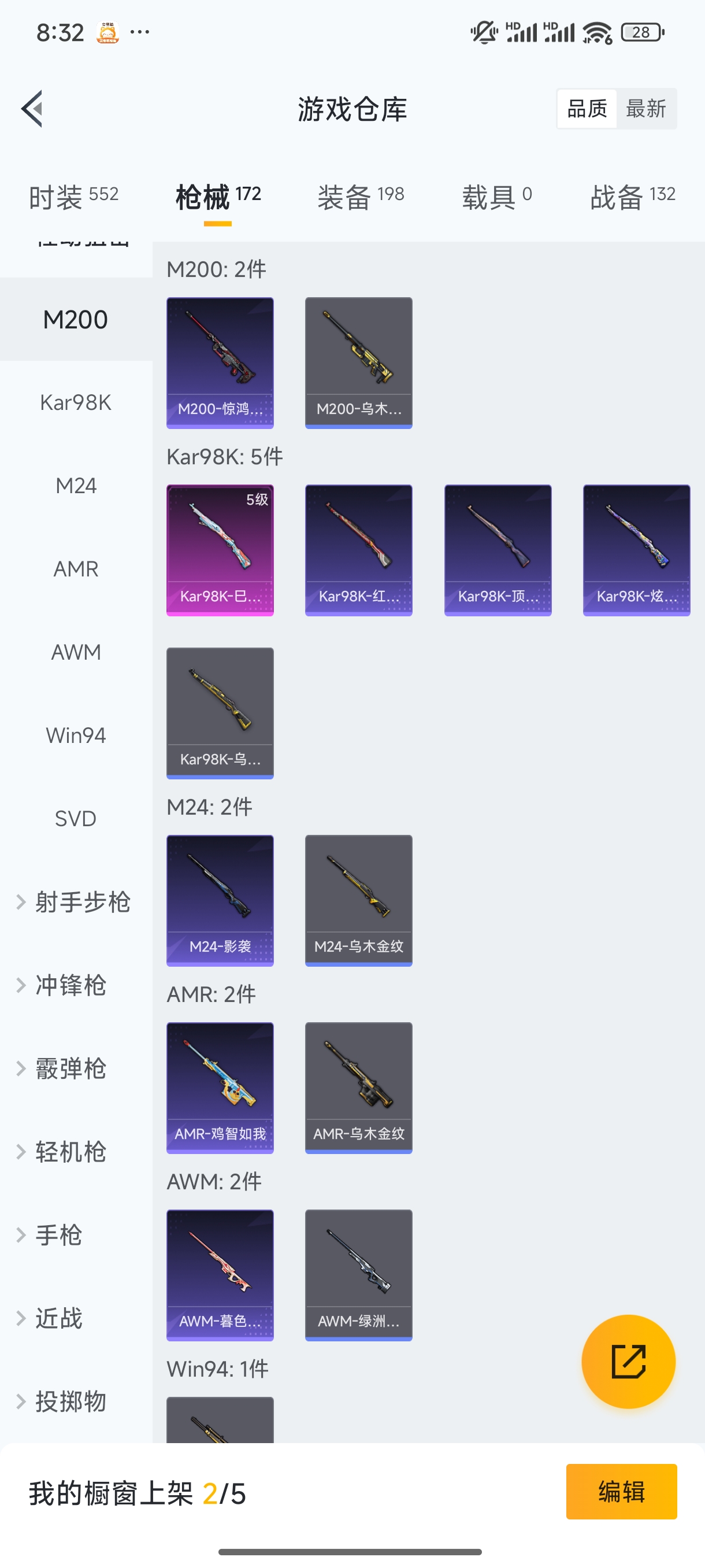This screenshot has width=705, height=1568.
Task: Jump to the AWM category
Action: [76, 652]
